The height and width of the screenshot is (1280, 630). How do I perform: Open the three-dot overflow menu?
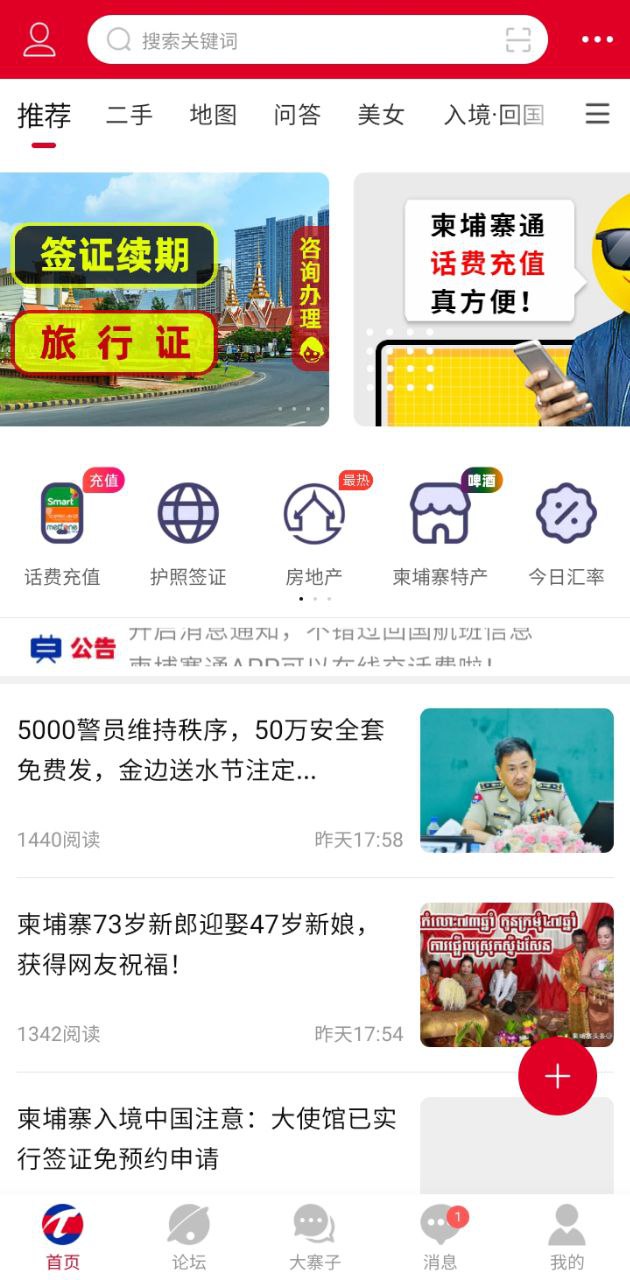[x=597, y=40]
